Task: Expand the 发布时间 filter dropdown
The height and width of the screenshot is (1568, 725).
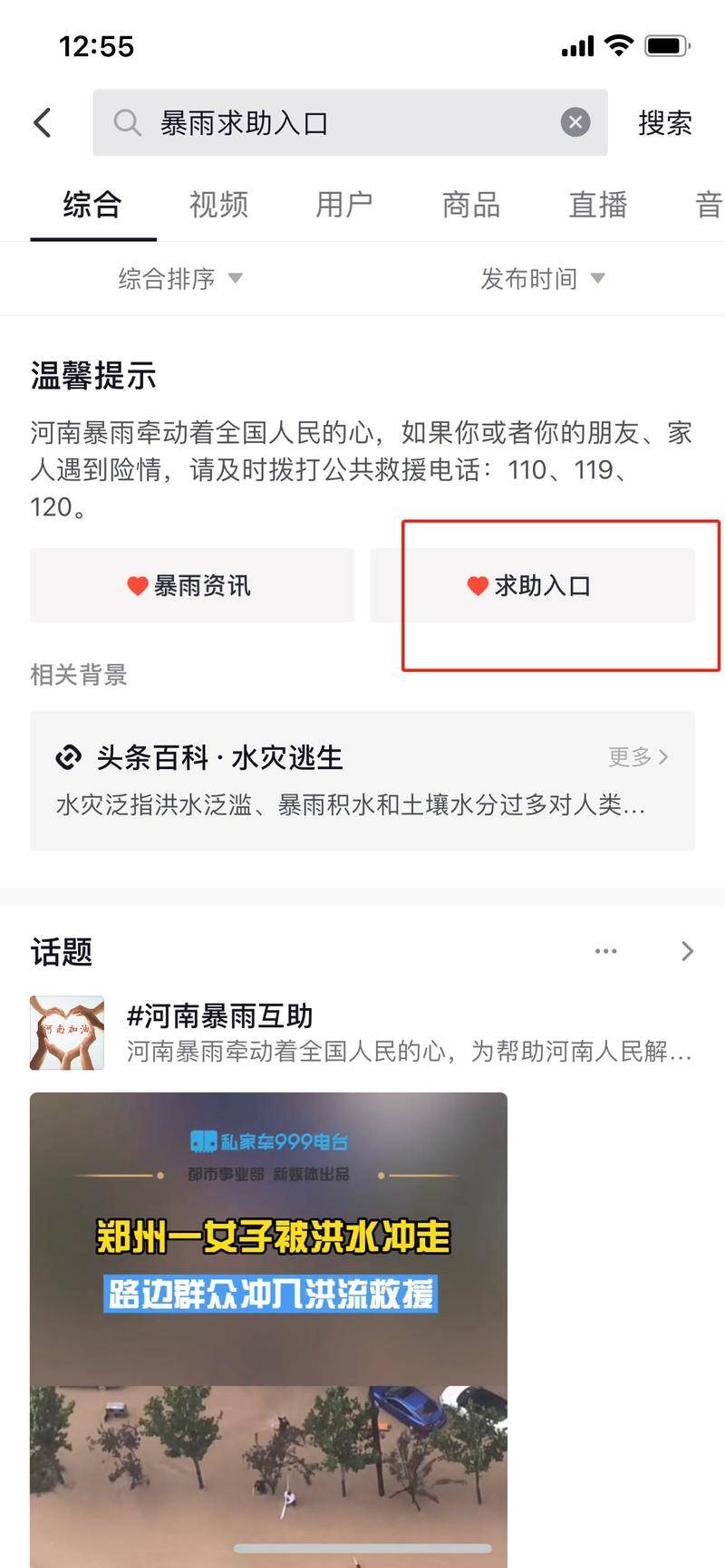Action: coord(542,278)
